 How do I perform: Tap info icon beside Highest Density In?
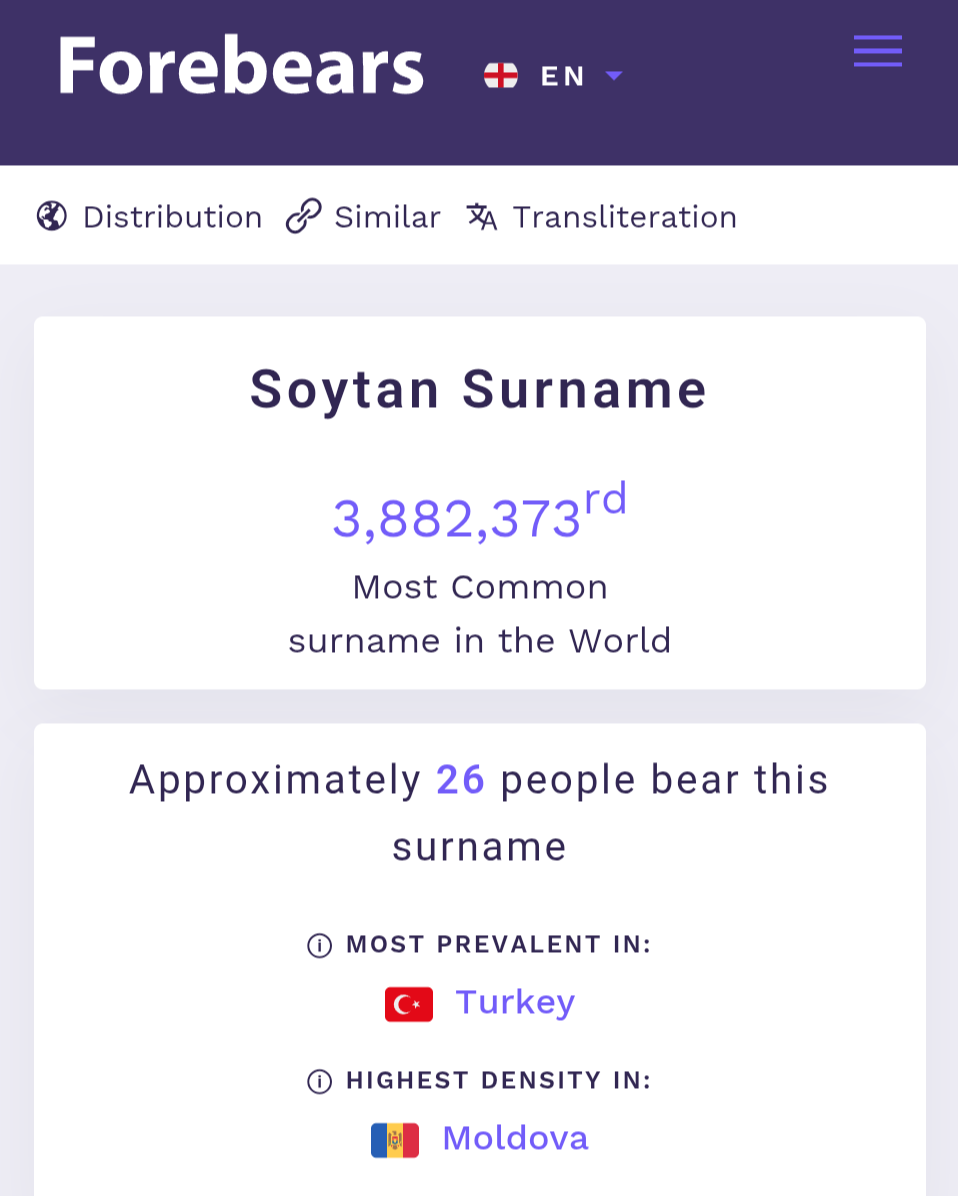320,1081
